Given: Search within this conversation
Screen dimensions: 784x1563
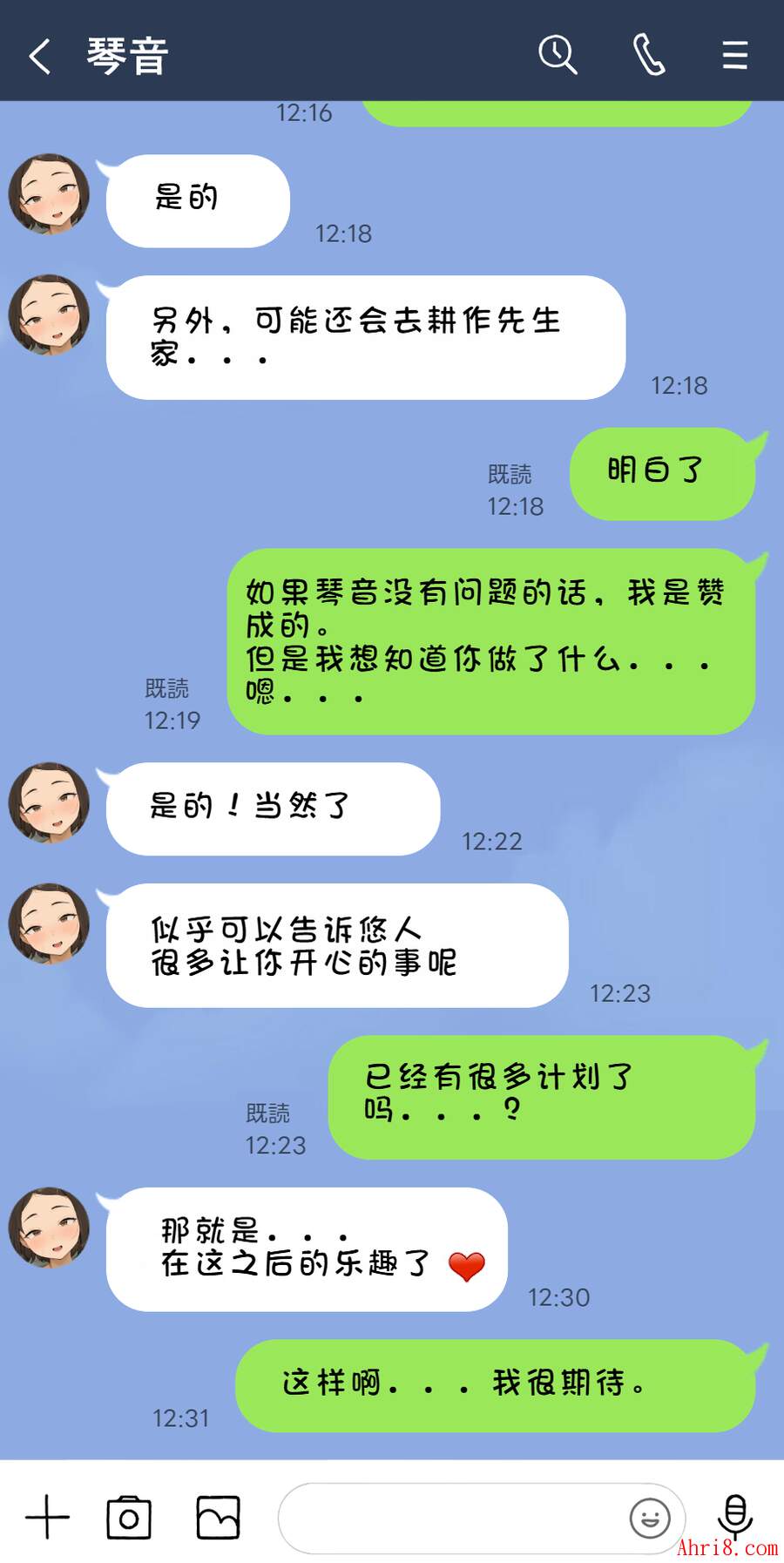Looking at the screenshot, I should [558, 55].
